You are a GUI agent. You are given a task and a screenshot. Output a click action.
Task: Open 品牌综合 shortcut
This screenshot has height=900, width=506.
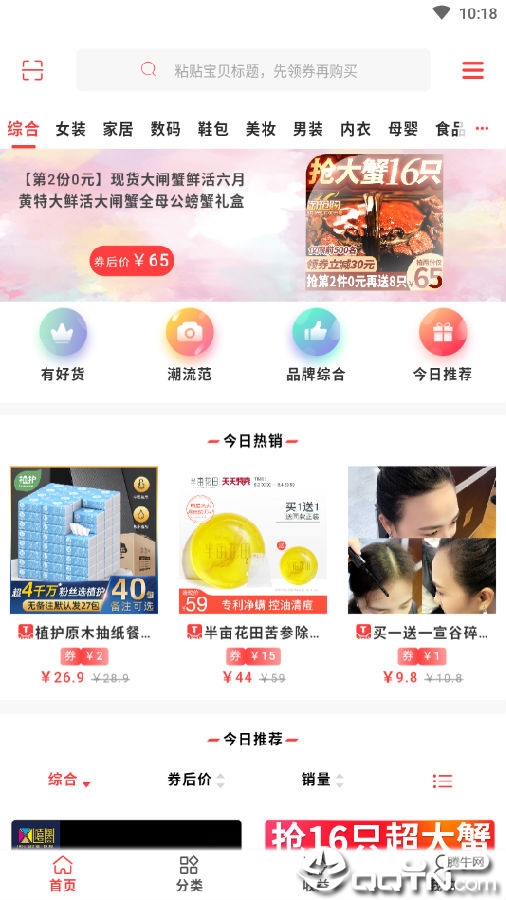coord(316,345)
